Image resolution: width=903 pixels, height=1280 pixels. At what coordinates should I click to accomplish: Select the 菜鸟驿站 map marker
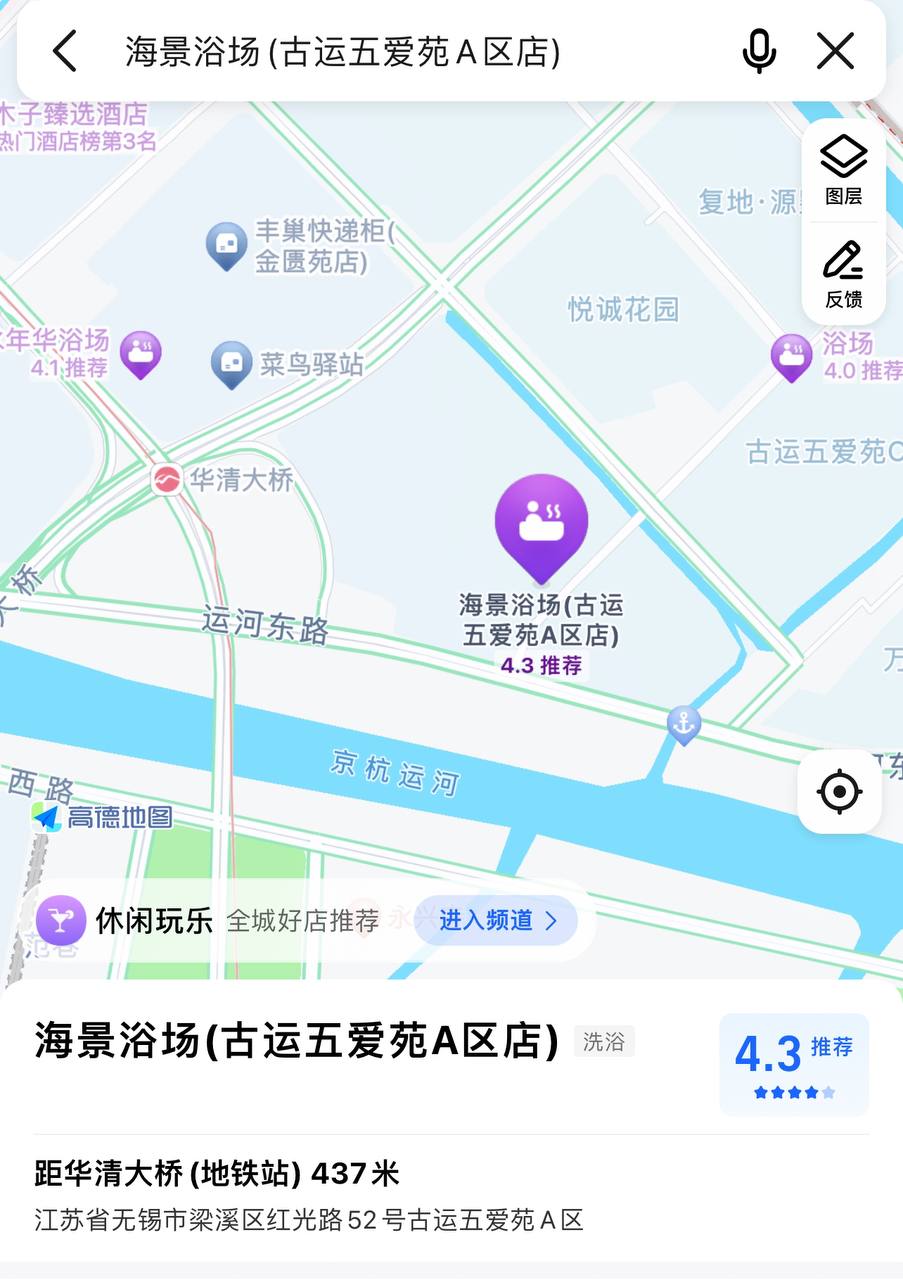231,364
